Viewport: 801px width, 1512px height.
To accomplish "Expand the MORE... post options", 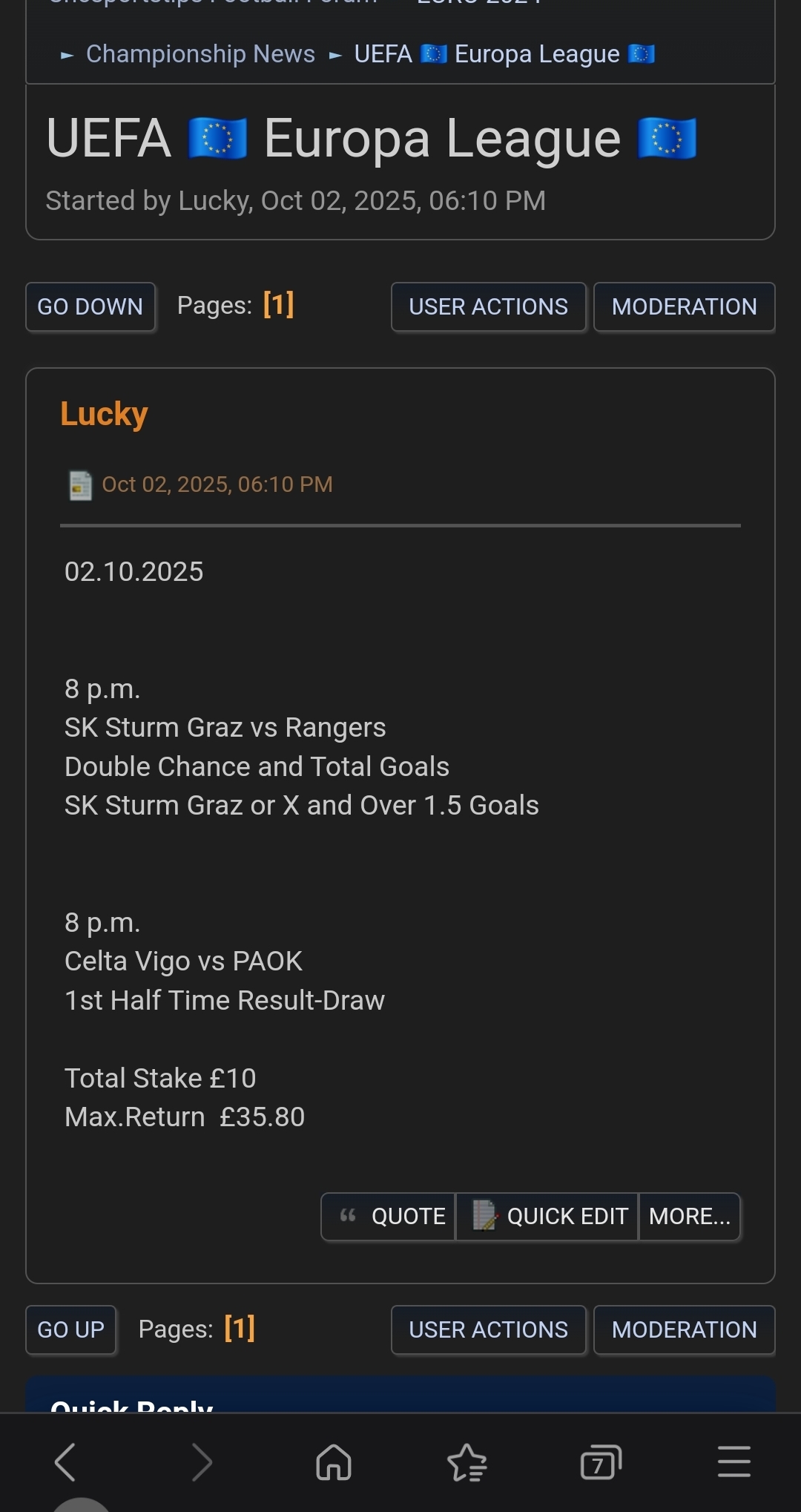I will (690, 1217).
